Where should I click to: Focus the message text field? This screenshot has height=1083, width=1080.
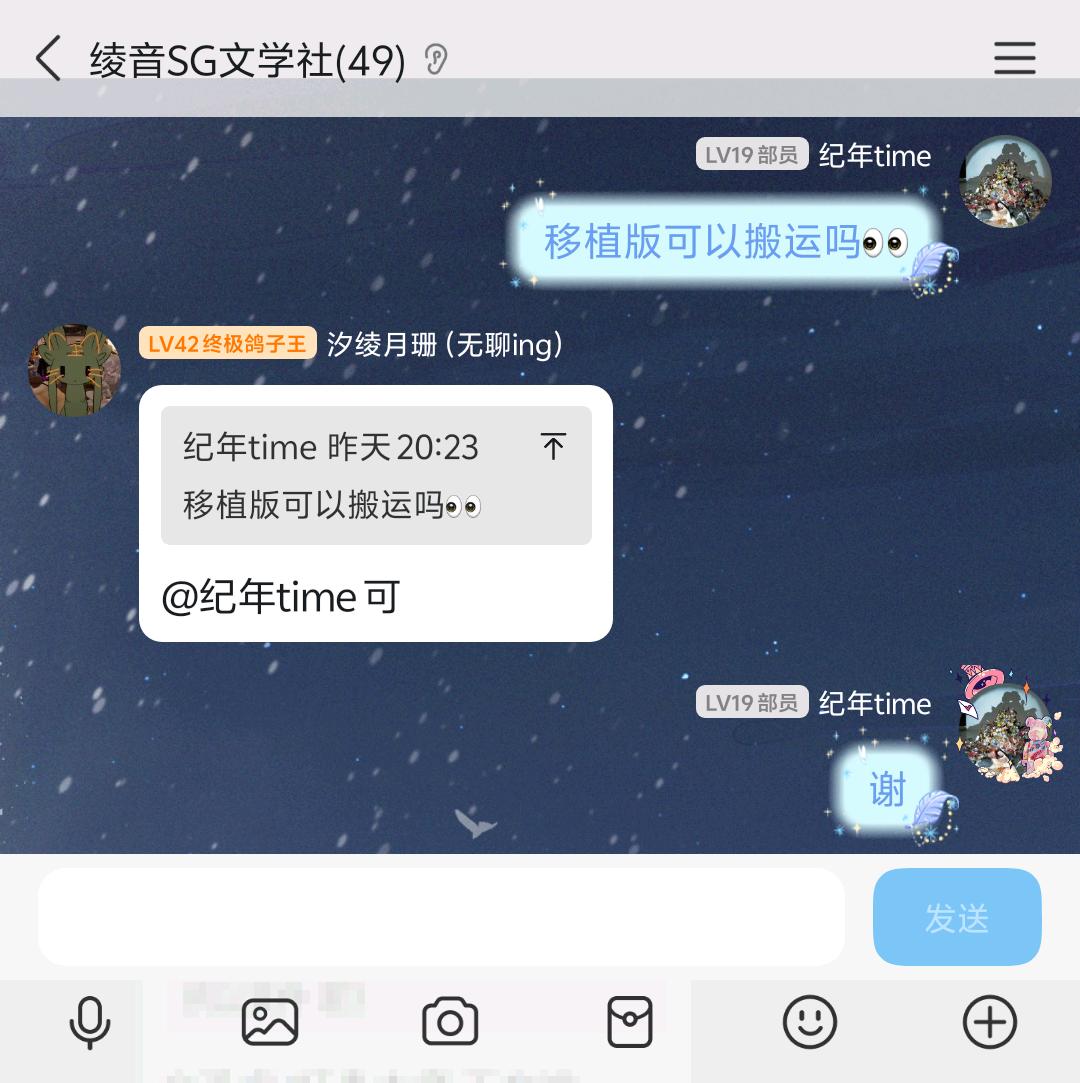pos(440,916)
